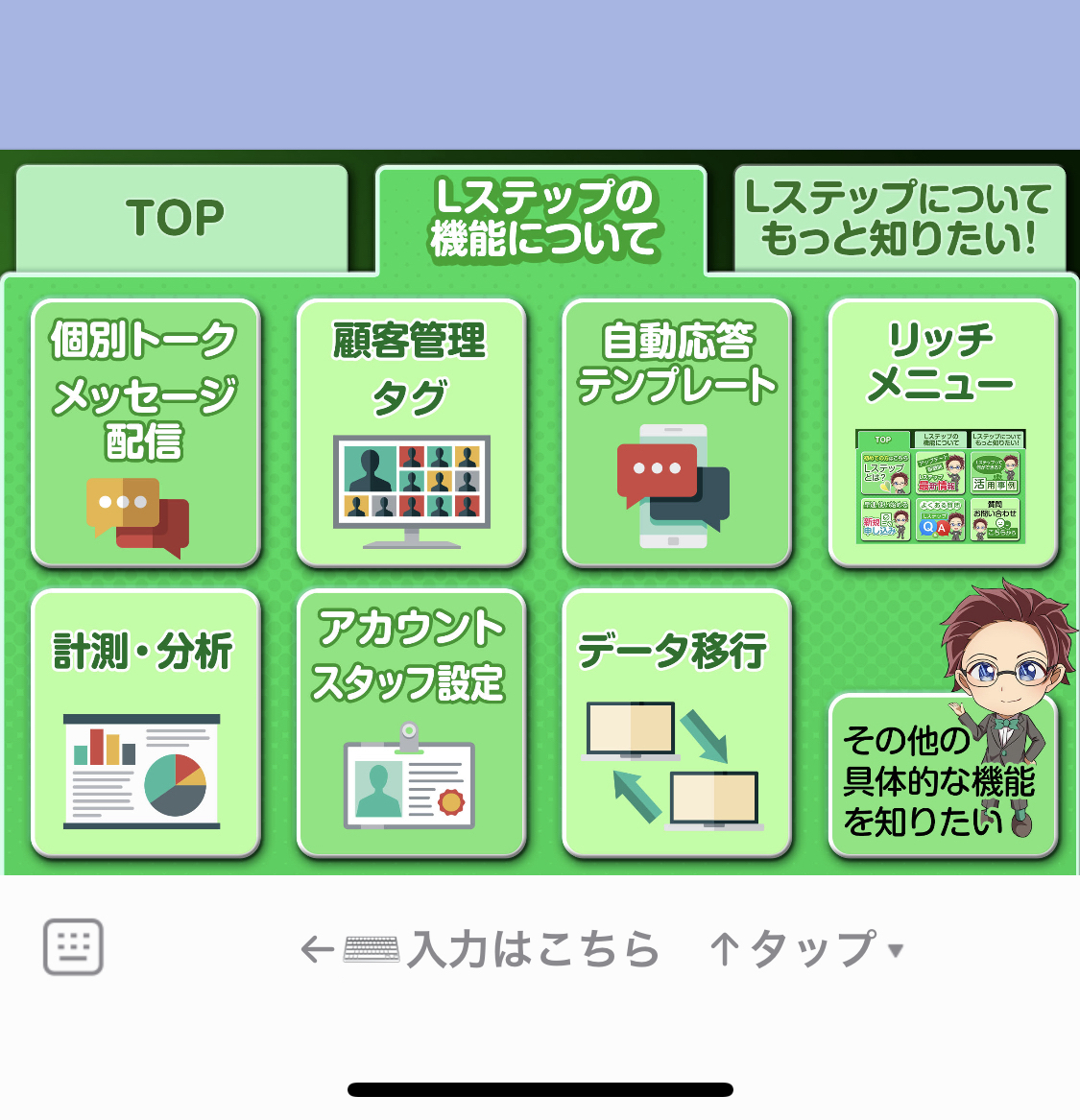Select the Lステップの機能について tab

pyautogui.click(x=542, y=219)
